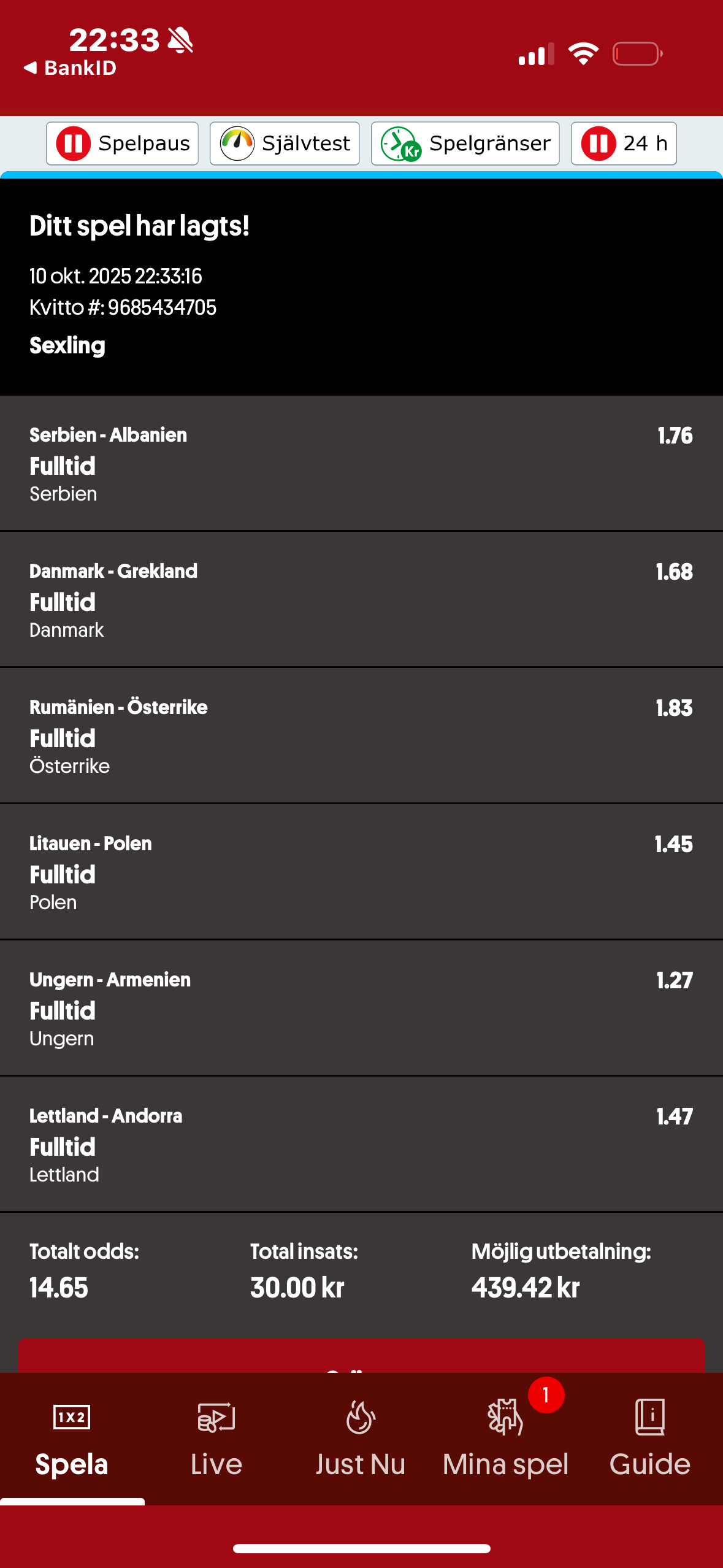The height and width of the screenshot is (1568, 723).
Task: Return to the BankID app
Action: [71, 67]
